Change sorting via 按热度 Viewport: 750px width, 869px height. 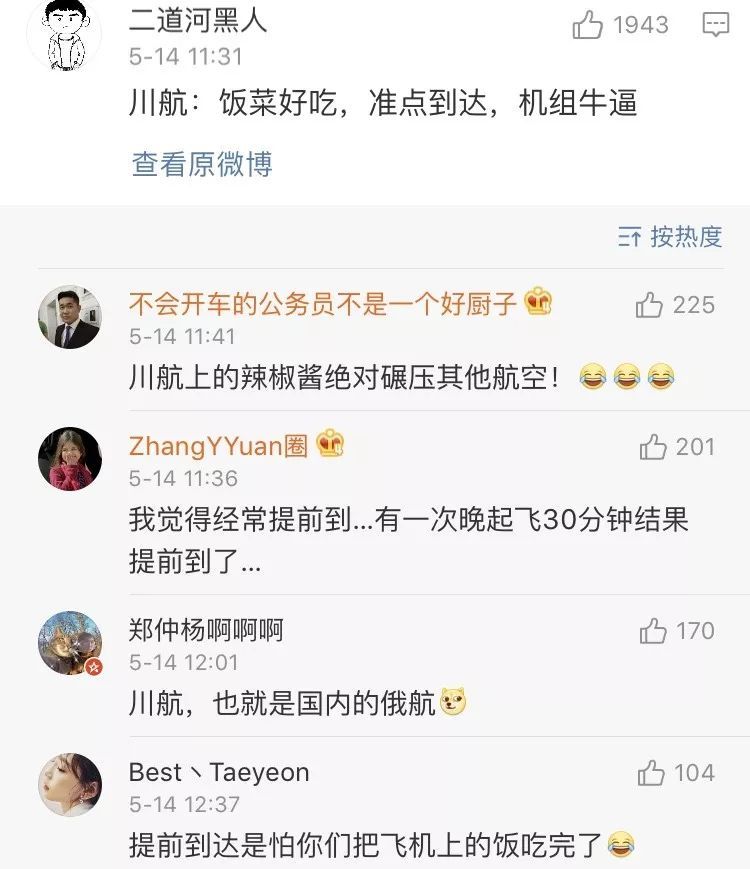click(x=671, y=237)
